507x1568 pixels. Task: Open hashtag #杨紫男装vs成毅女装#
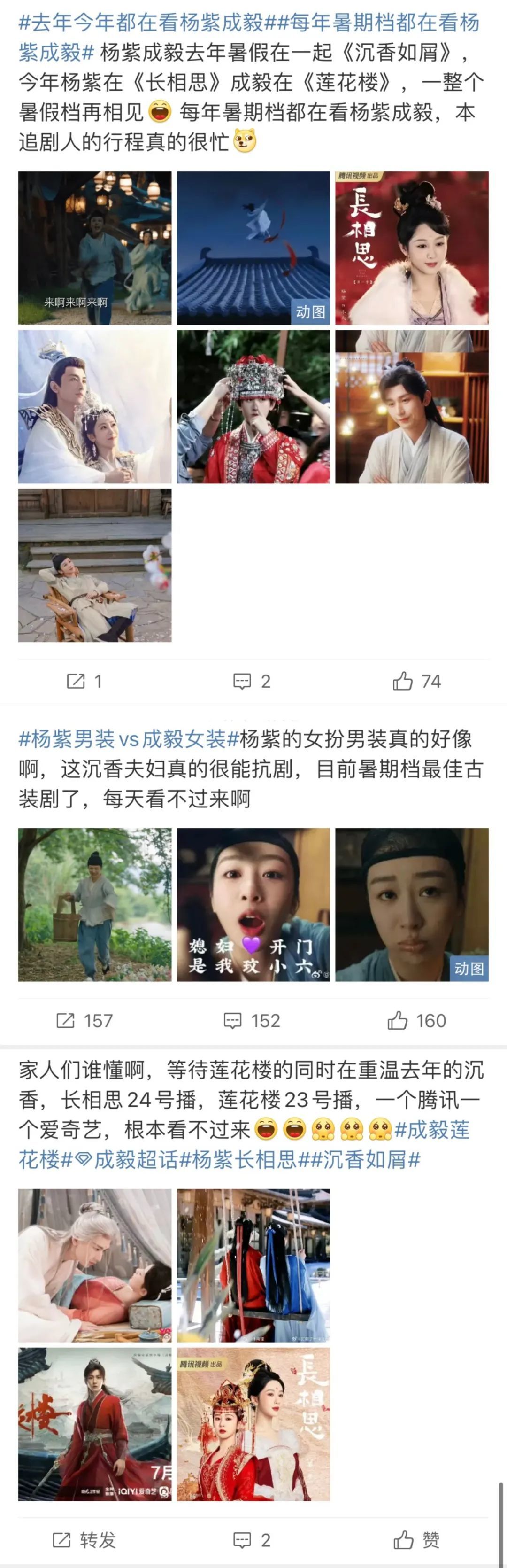129,739
